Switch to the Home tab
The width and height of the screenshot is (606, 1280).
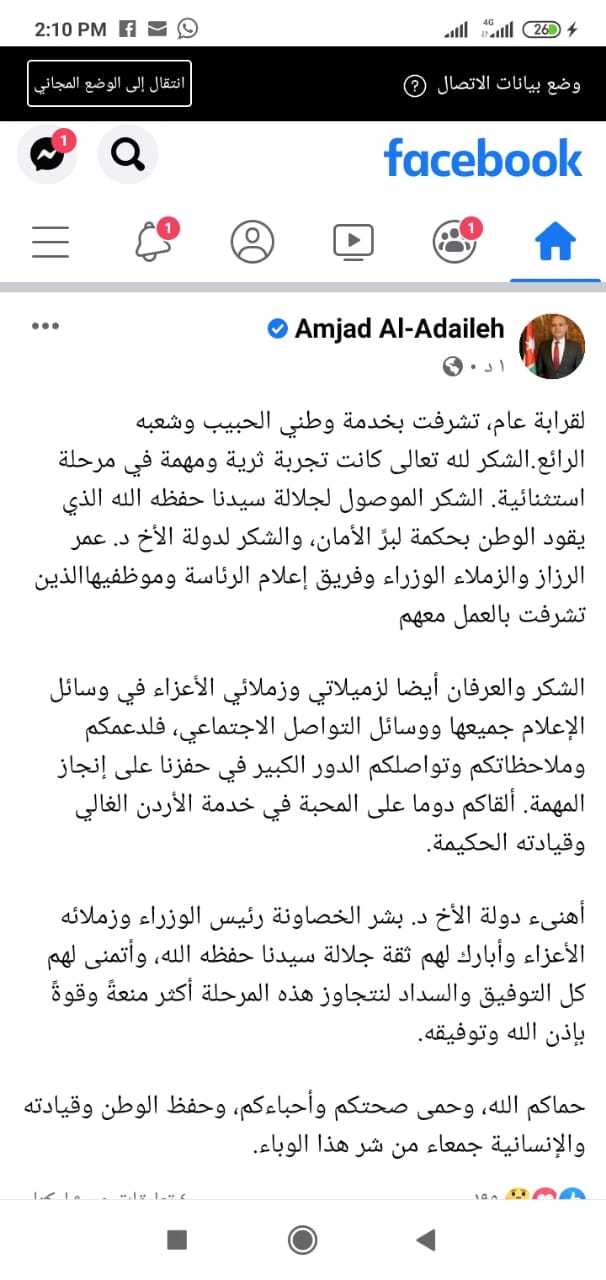[x=555, y=241]
